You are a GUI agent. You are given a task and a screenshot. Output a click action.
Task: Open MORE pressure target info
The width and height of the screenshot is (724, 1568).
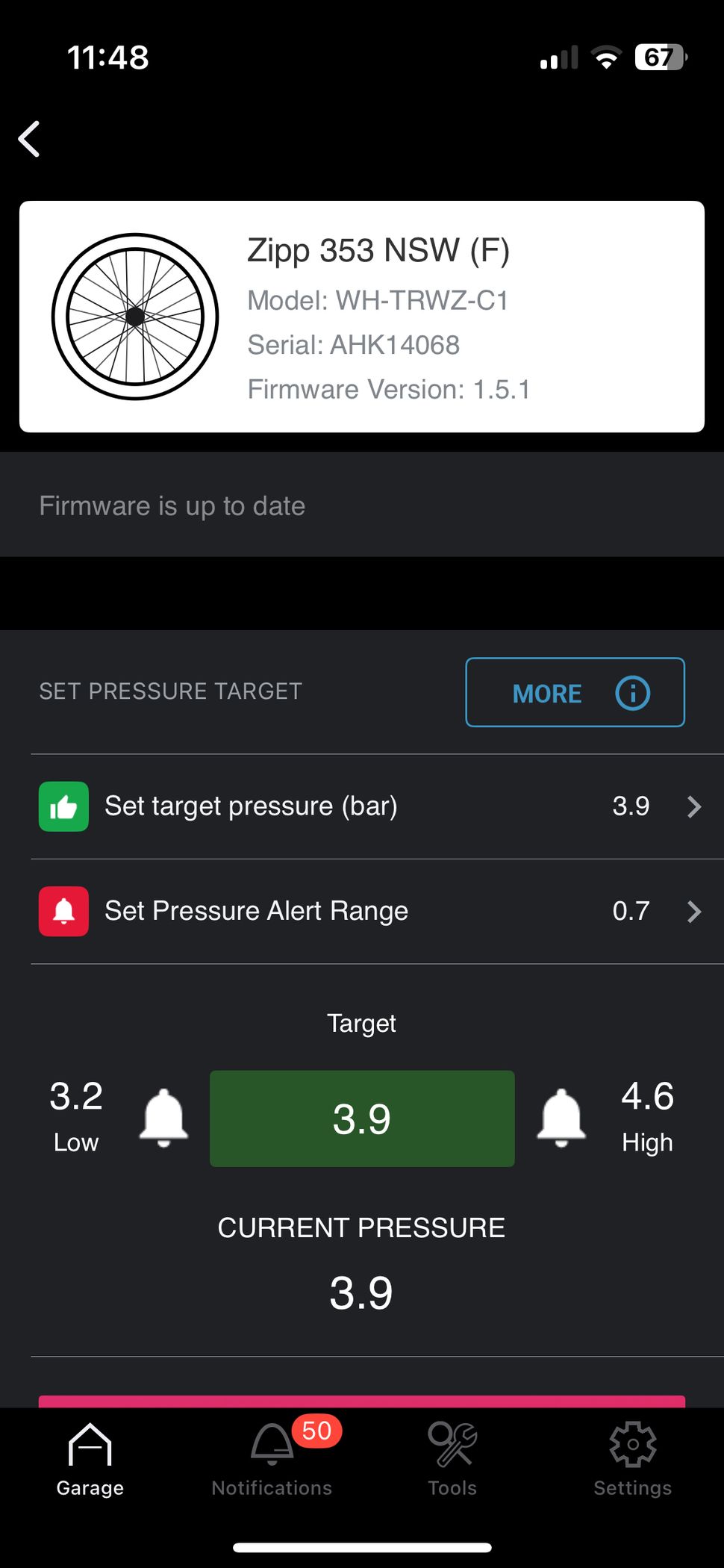(x=575, y=692)
